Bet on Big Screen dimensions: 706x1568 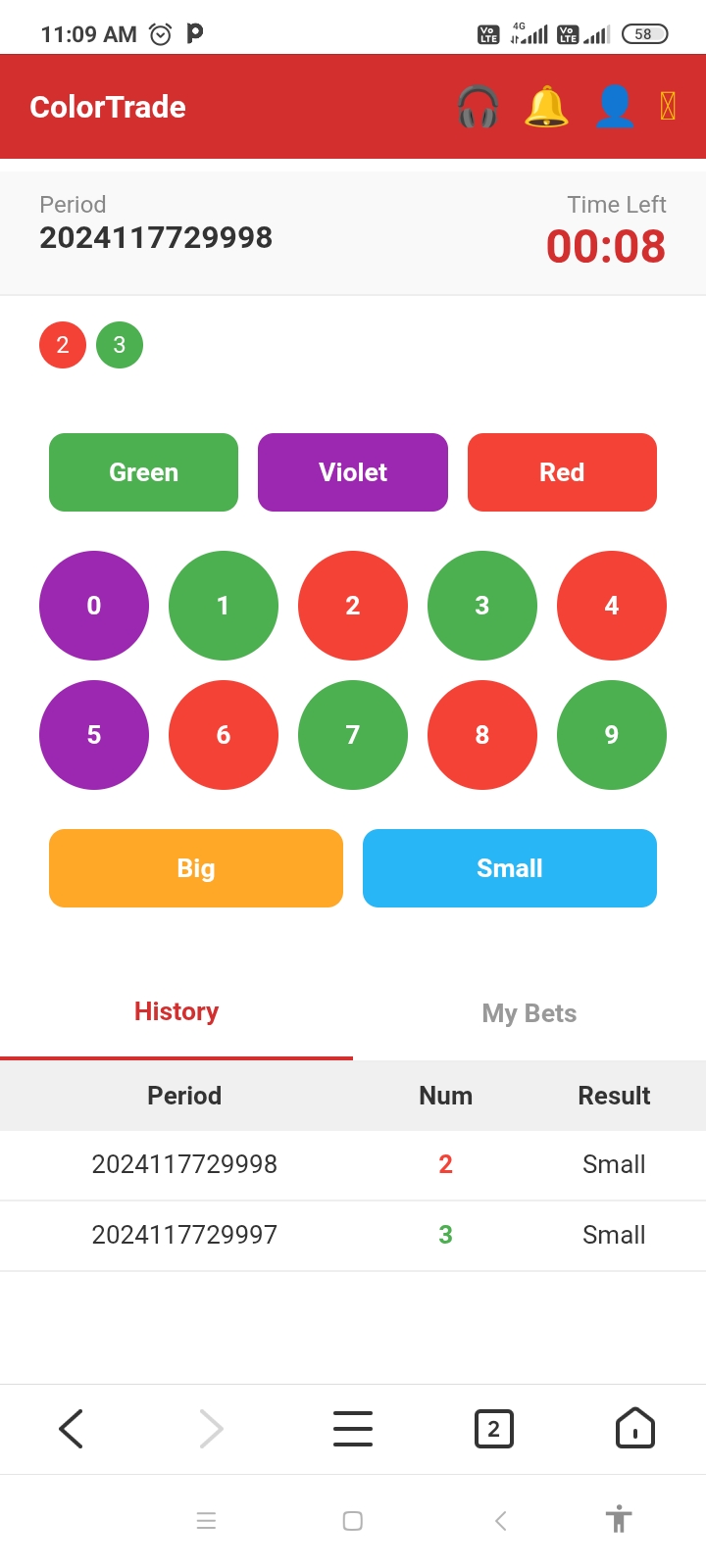(196, 868)
